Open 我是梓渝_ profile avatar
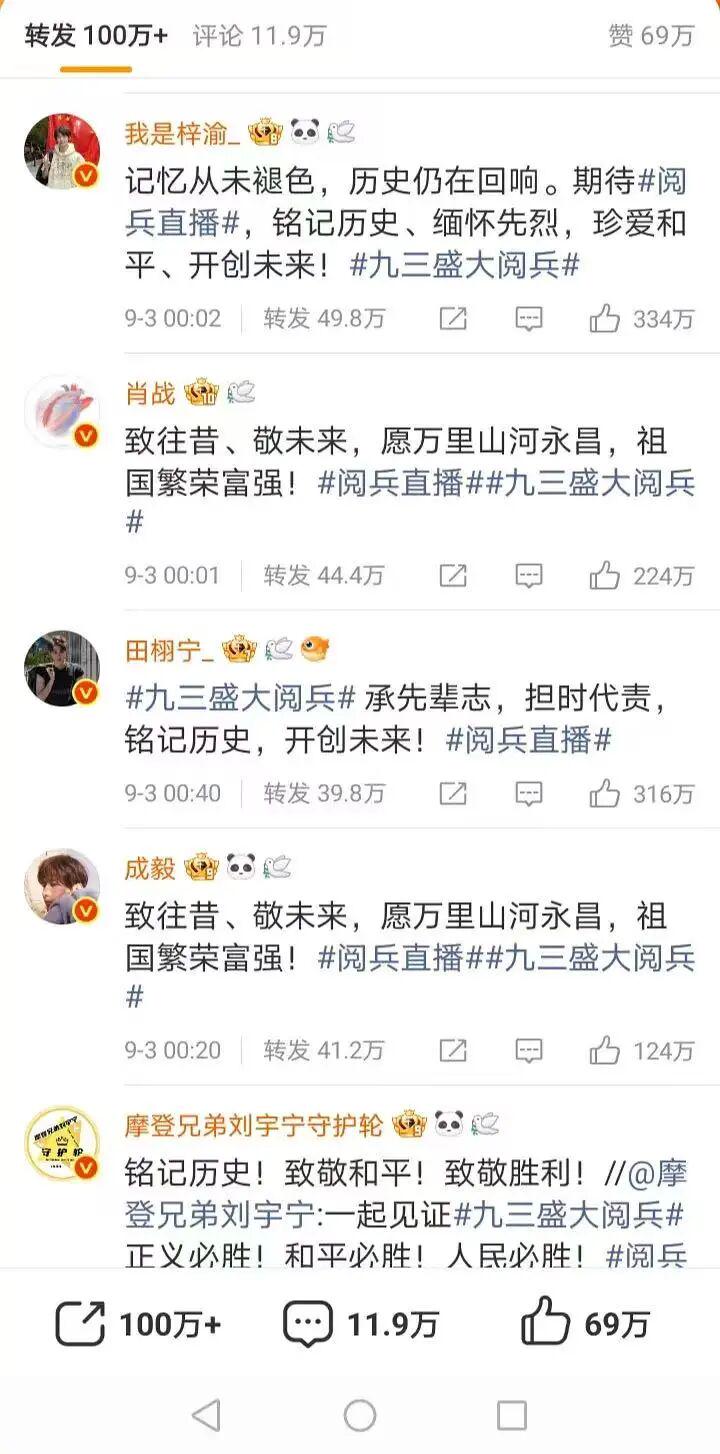The width and height of the screenshot is (720, 1454). click(x=62, y=151)
